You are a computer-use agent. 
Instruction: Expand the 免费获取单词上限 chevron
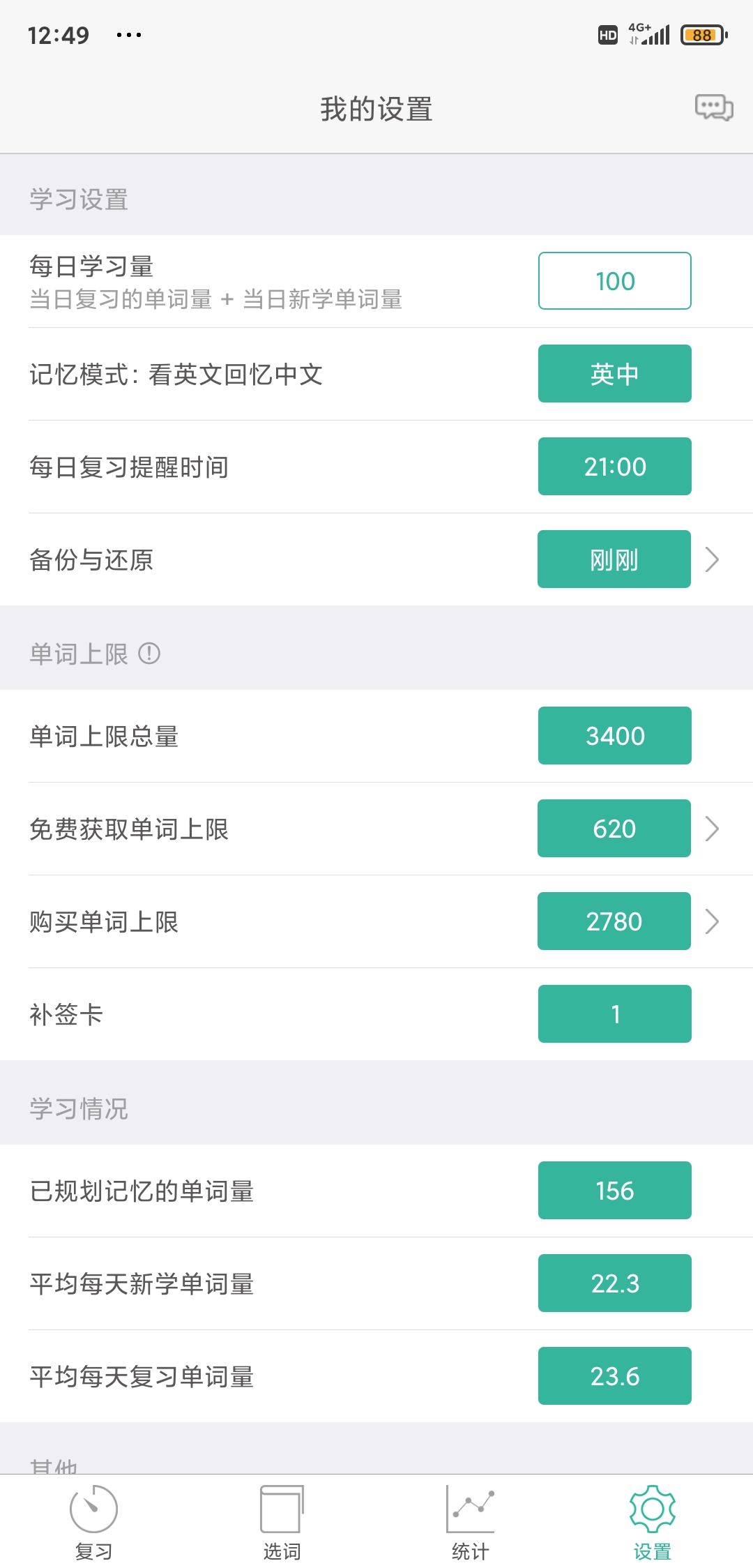pos(712,828)
